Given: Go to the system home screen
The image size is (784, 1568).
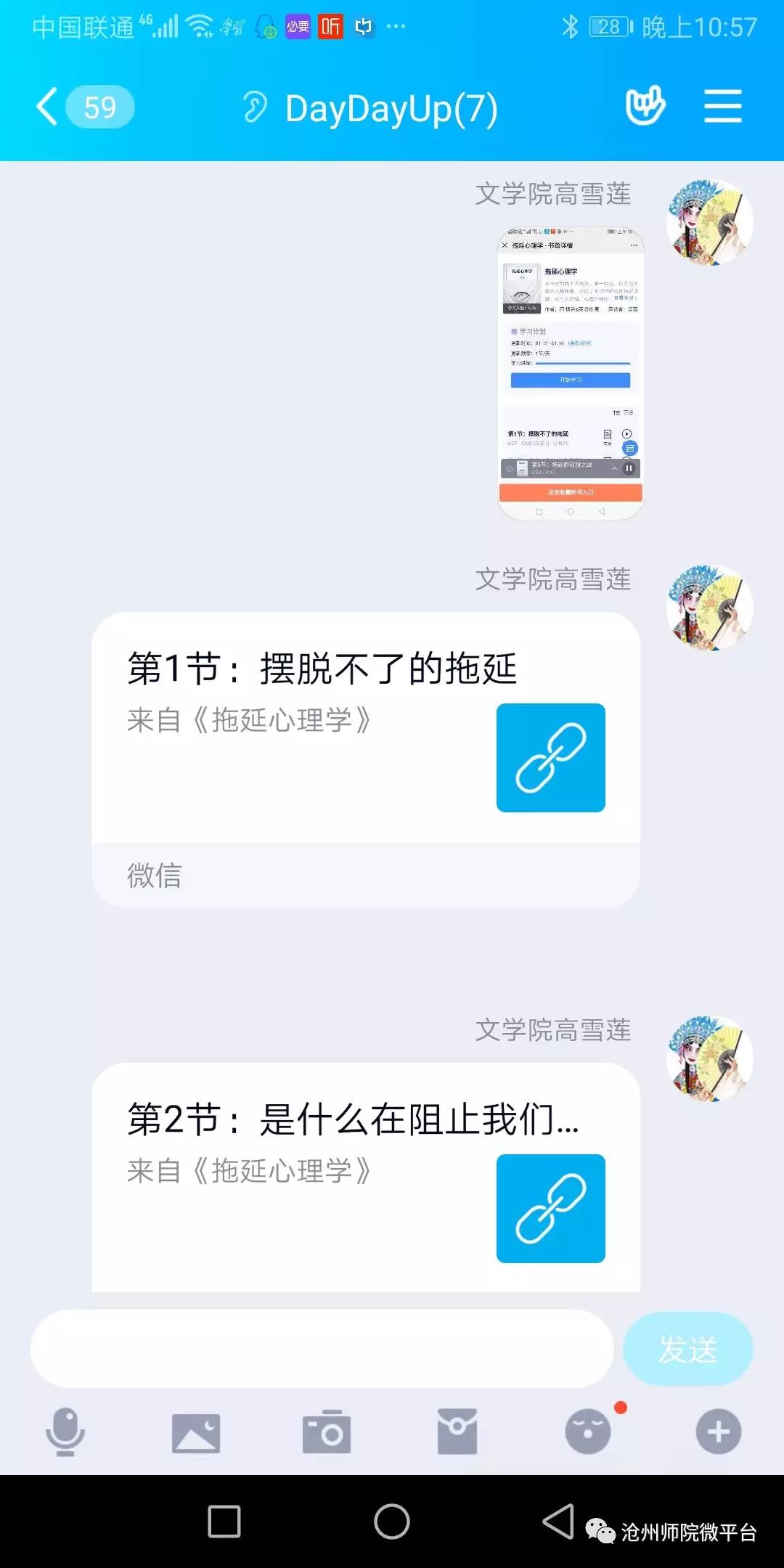Looking at the screenshot, I should pyautogui.click(x=392, y=1522).
